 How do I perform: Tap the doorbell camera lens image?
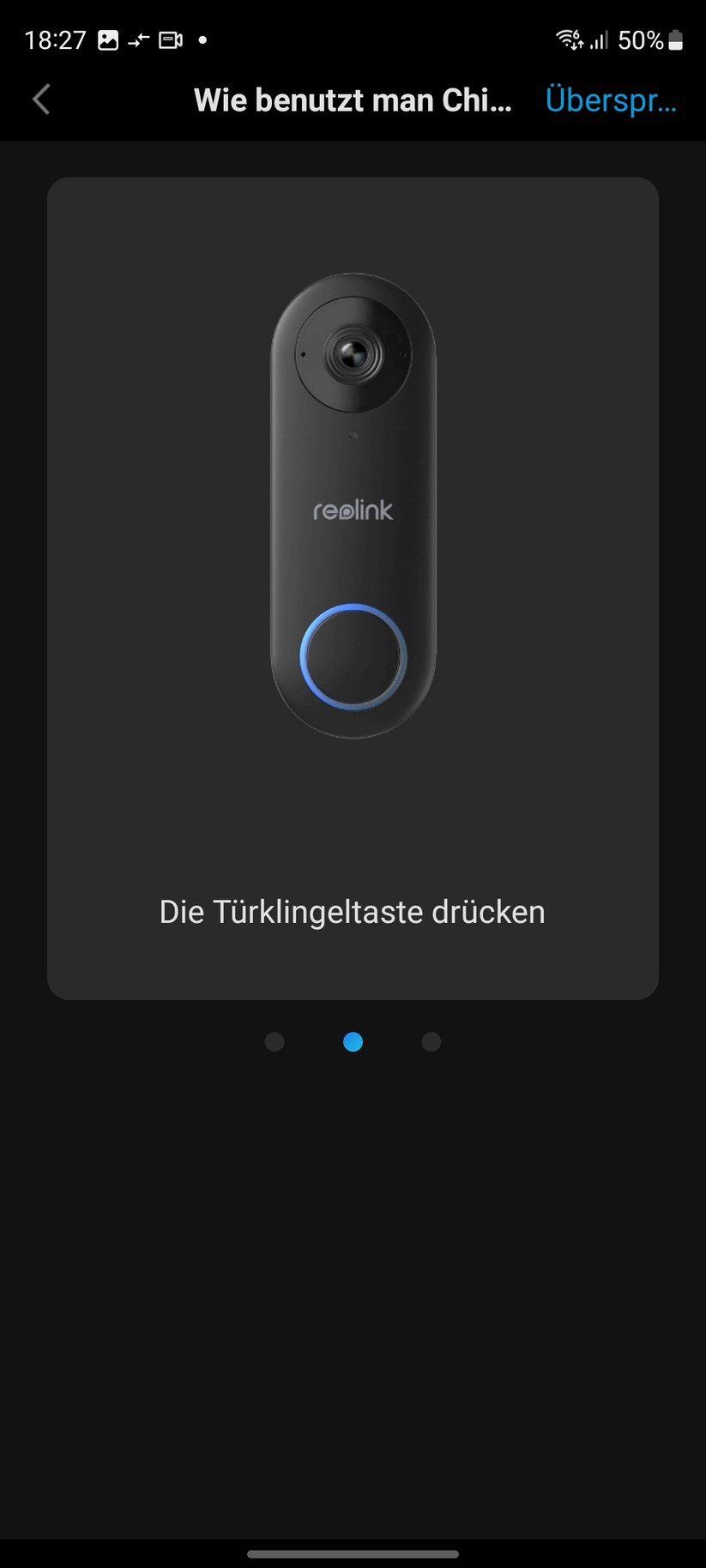point(353,352)
